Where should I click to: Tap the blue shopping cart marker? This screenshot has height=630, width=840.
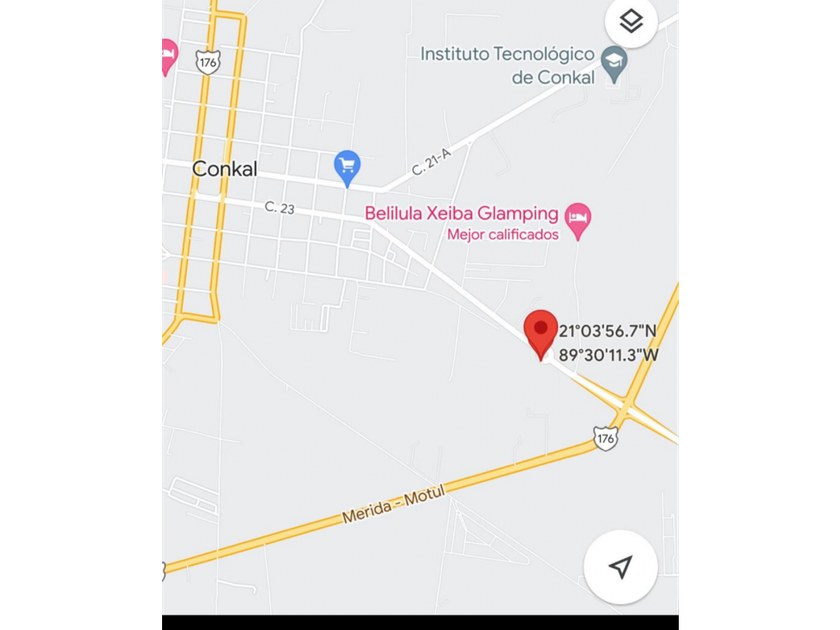347,169
